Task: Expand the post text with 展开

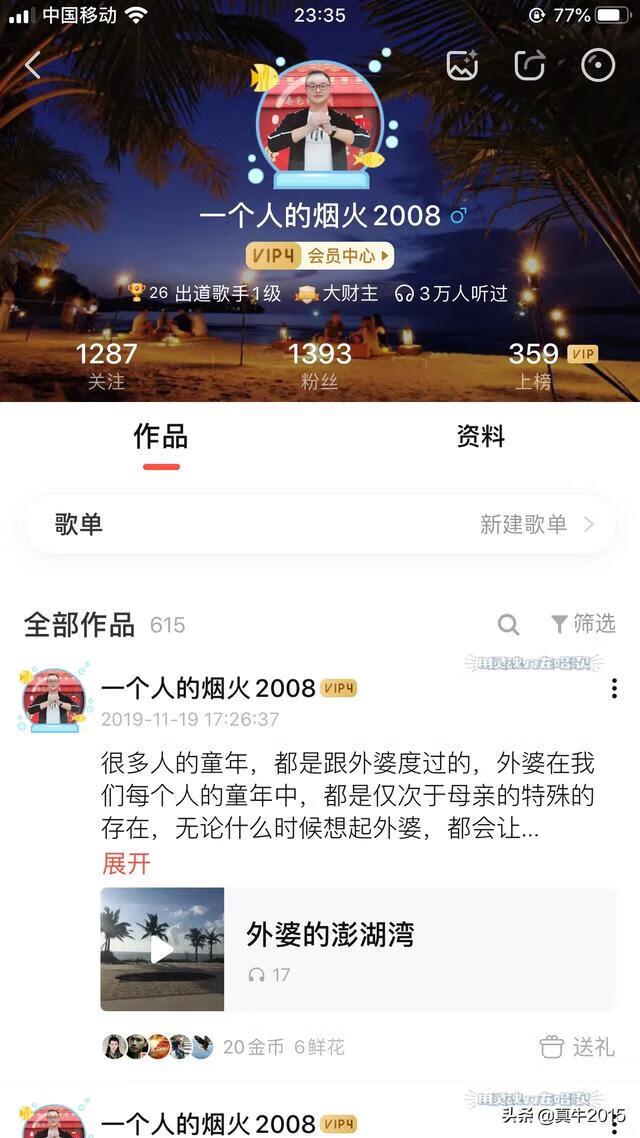Action: point(126,863)
